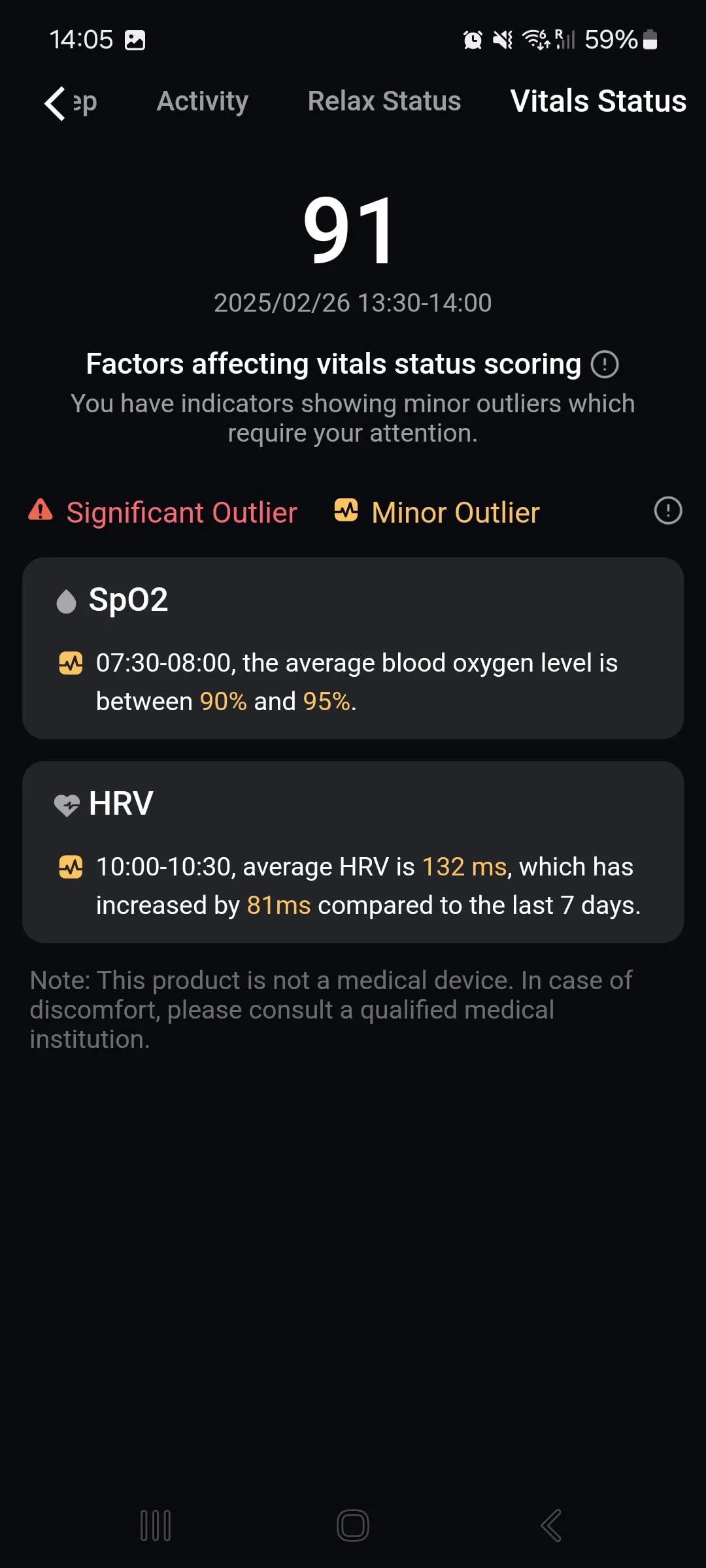Go to the home screen
The image size is (706, 1568).
pos(353,1526)
